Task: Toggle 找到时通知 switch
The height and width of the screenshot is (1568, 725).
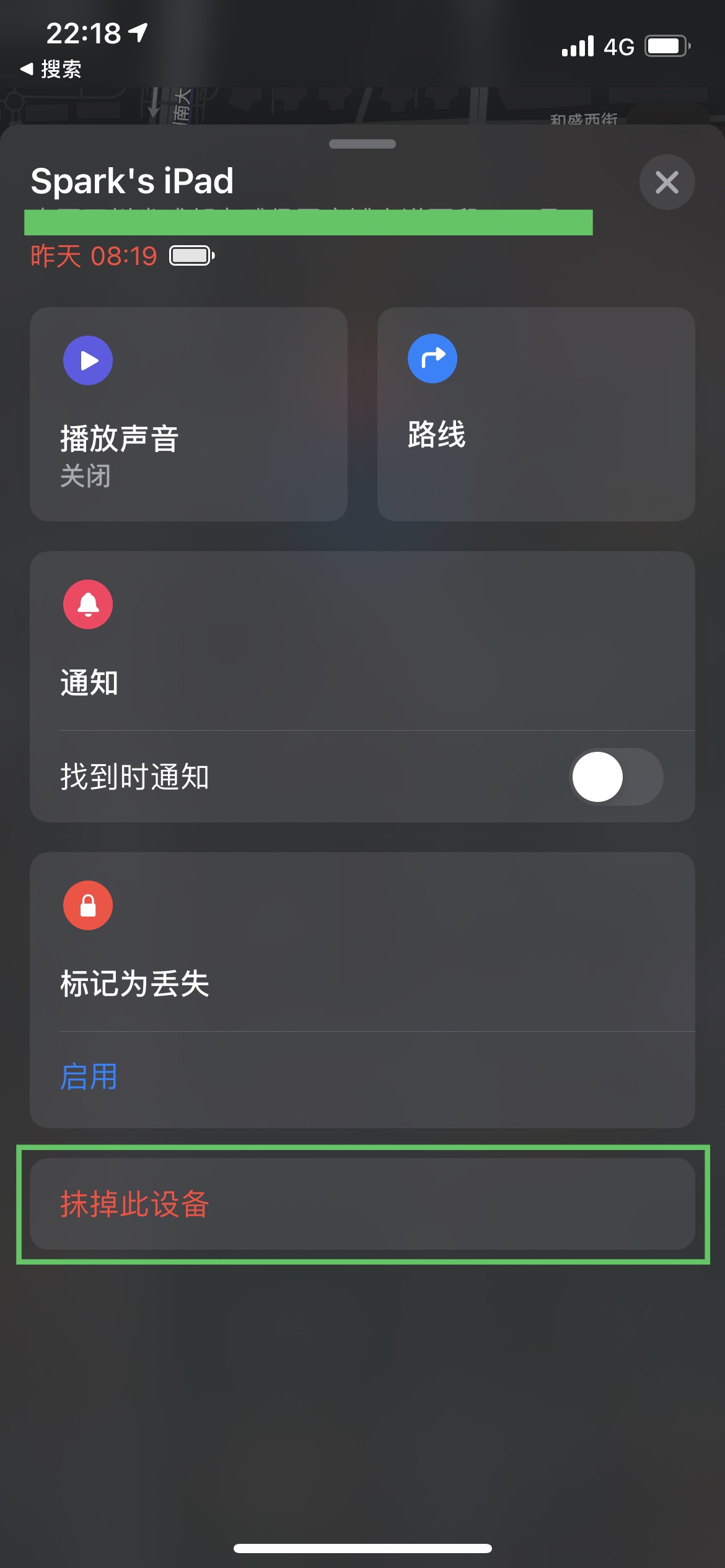Action: 616,777
